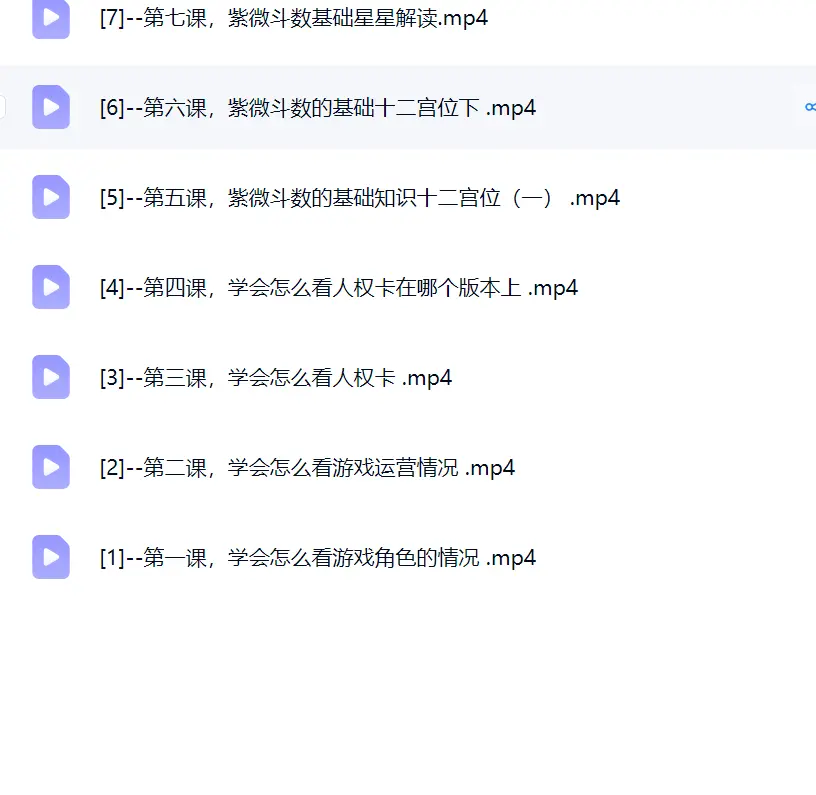This screenshot has height=795, width=816.
Task: Tick the checkbox beside the 第六课 file
Action: [2, 107]
